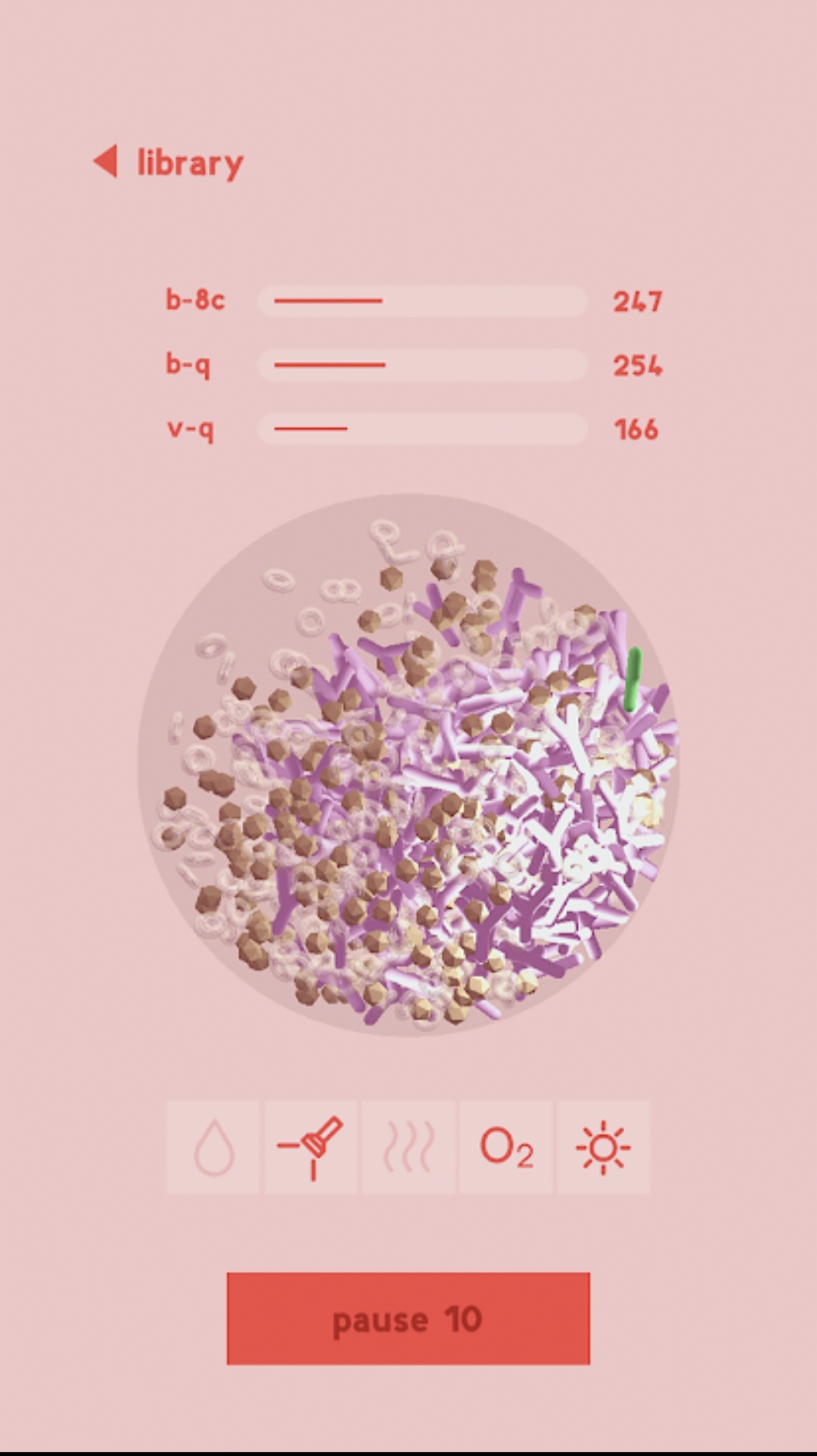Select the flashlight tool
Viewport: 817px width, 1456px height.
pos(311,1147)
